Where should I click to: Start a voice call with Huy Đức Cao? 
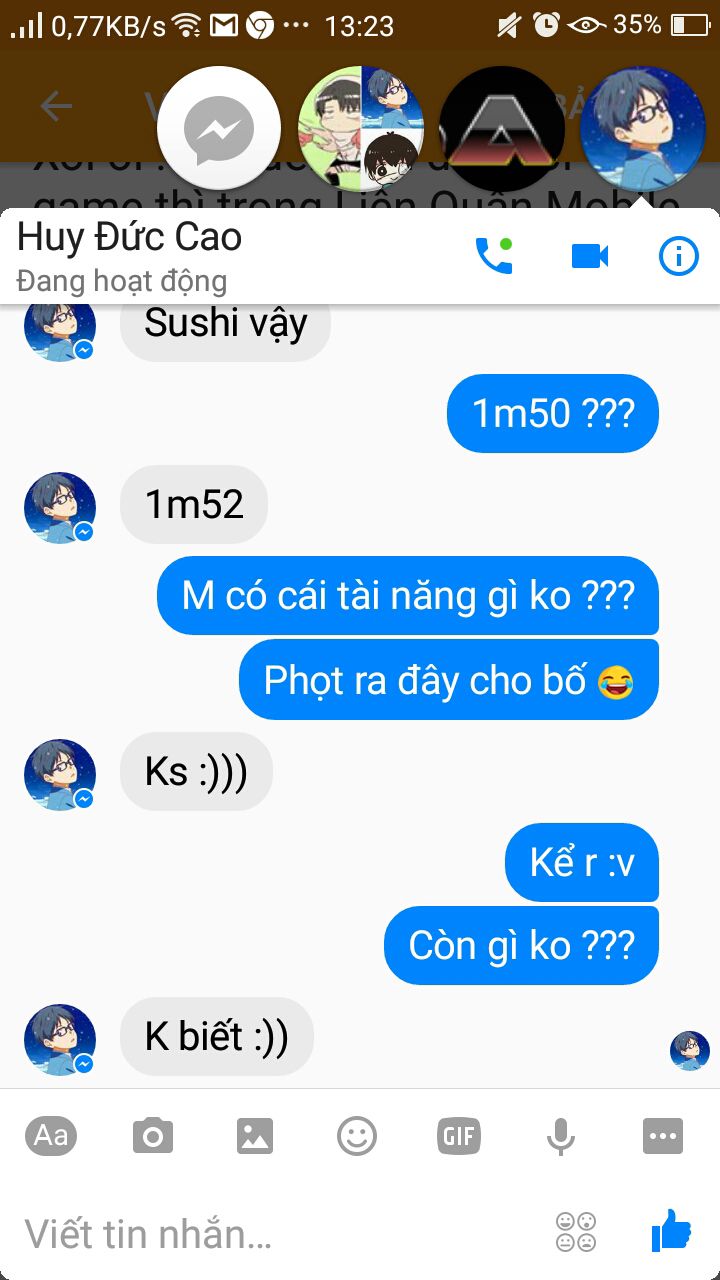pyautogui.click(x=493, y=256)
